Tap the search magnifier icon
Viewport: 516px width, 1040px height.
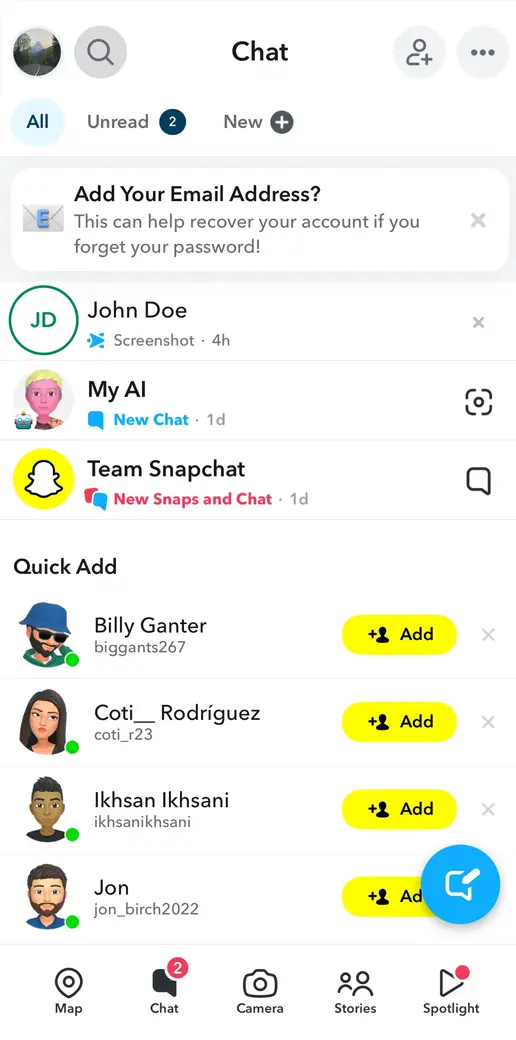pos(100,52)
